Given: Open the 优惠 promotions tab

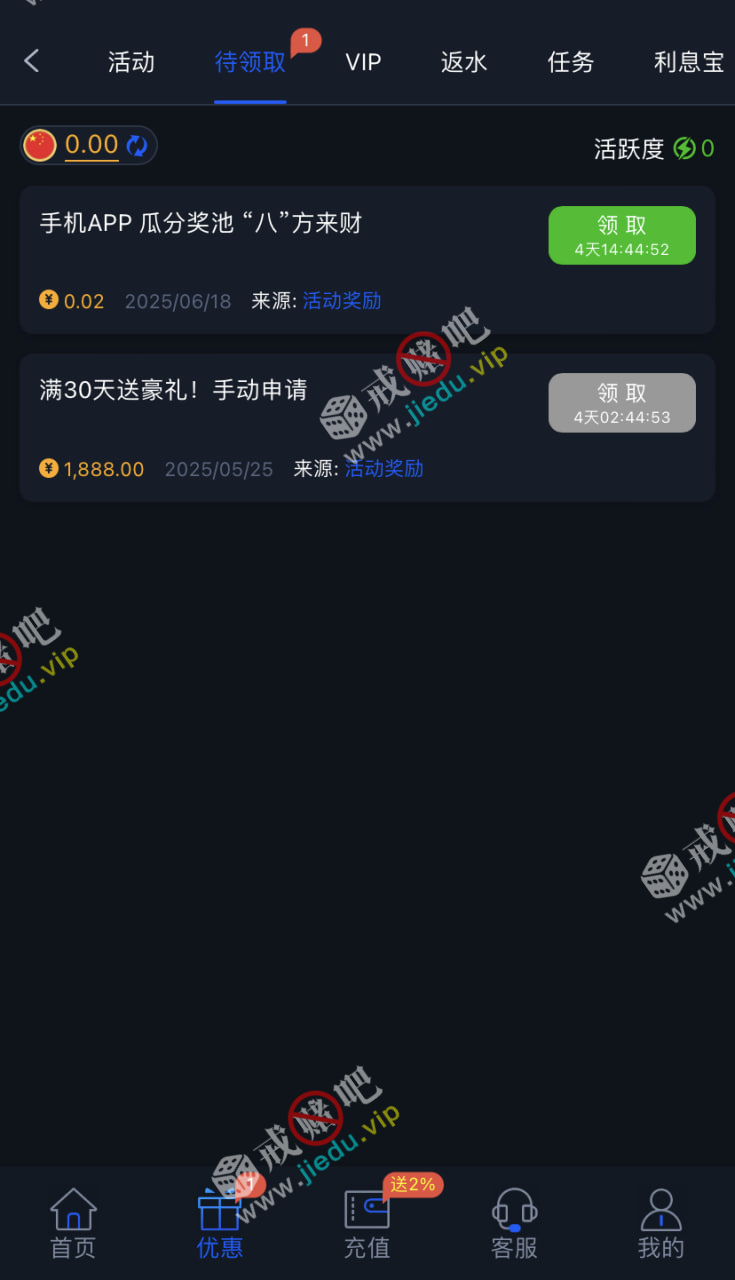Looking at the screenshot, I should click(220, 1222).
